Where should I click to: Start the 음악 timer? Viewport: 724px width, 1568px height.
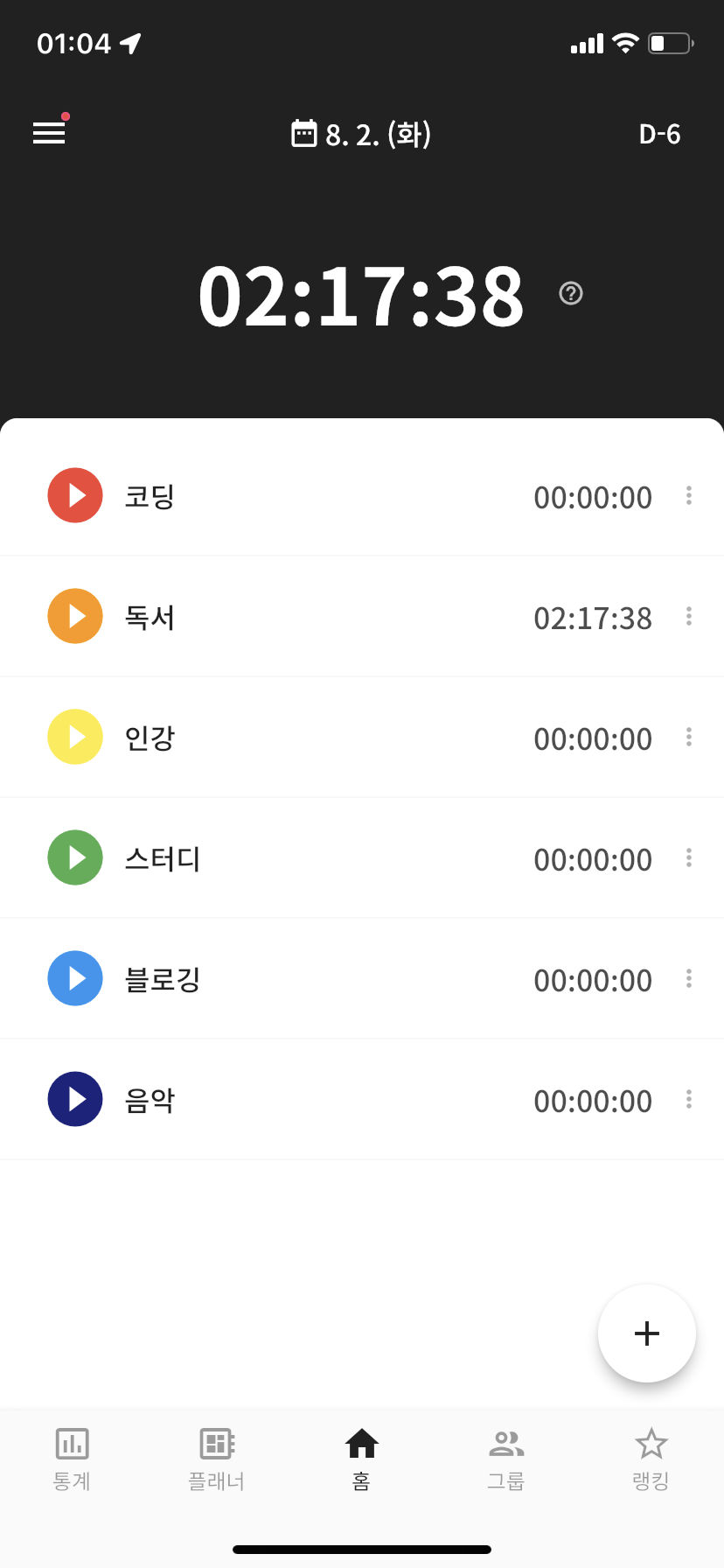click(75, 1099)
